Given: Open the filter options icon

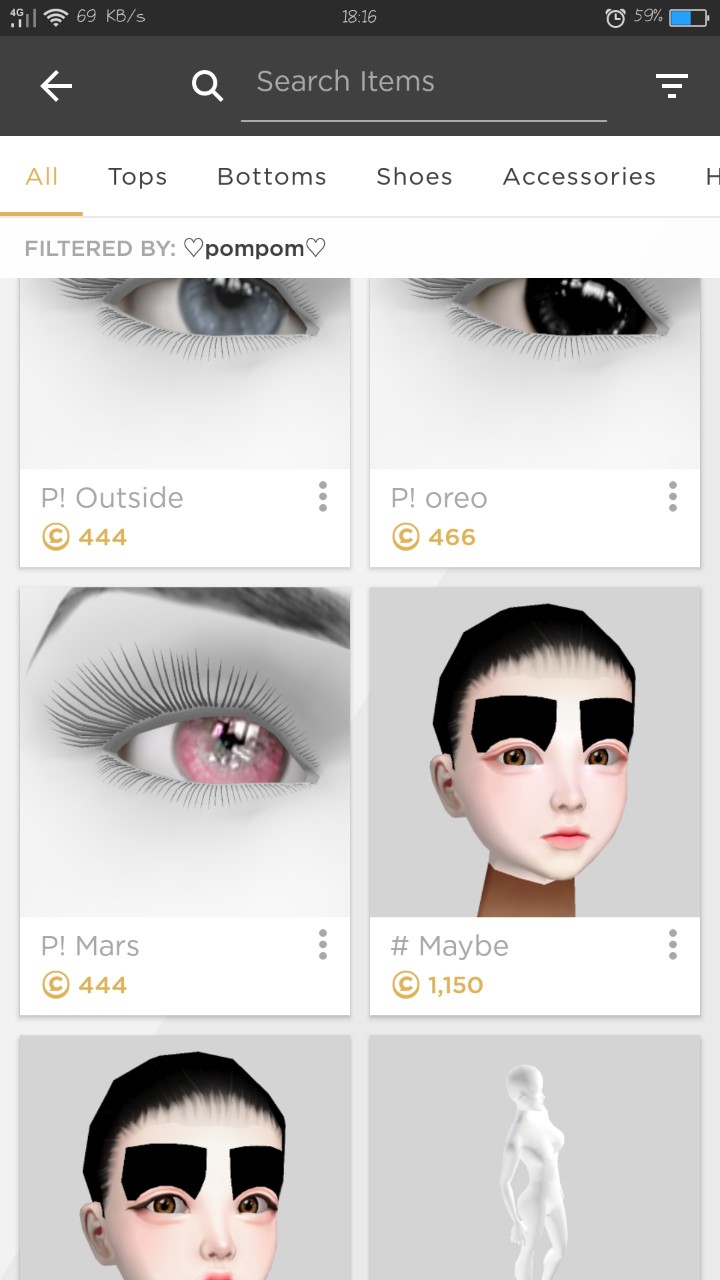Looking at the screenshot, I should click(672, 87).
